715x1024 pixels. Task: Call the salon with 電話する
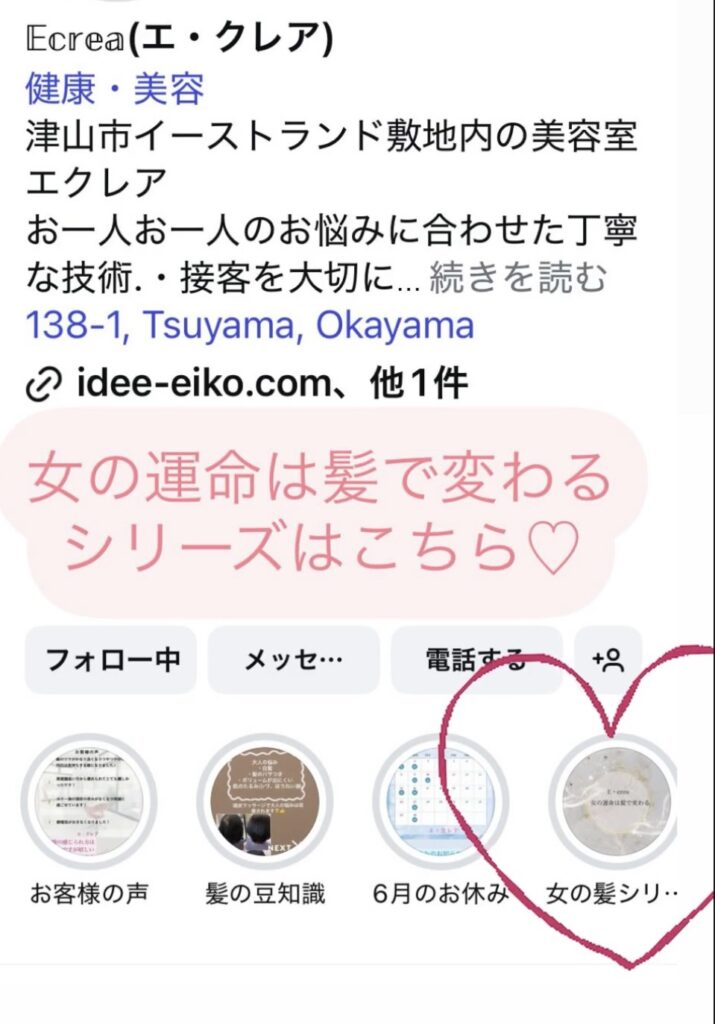click(x=475, y=660)
